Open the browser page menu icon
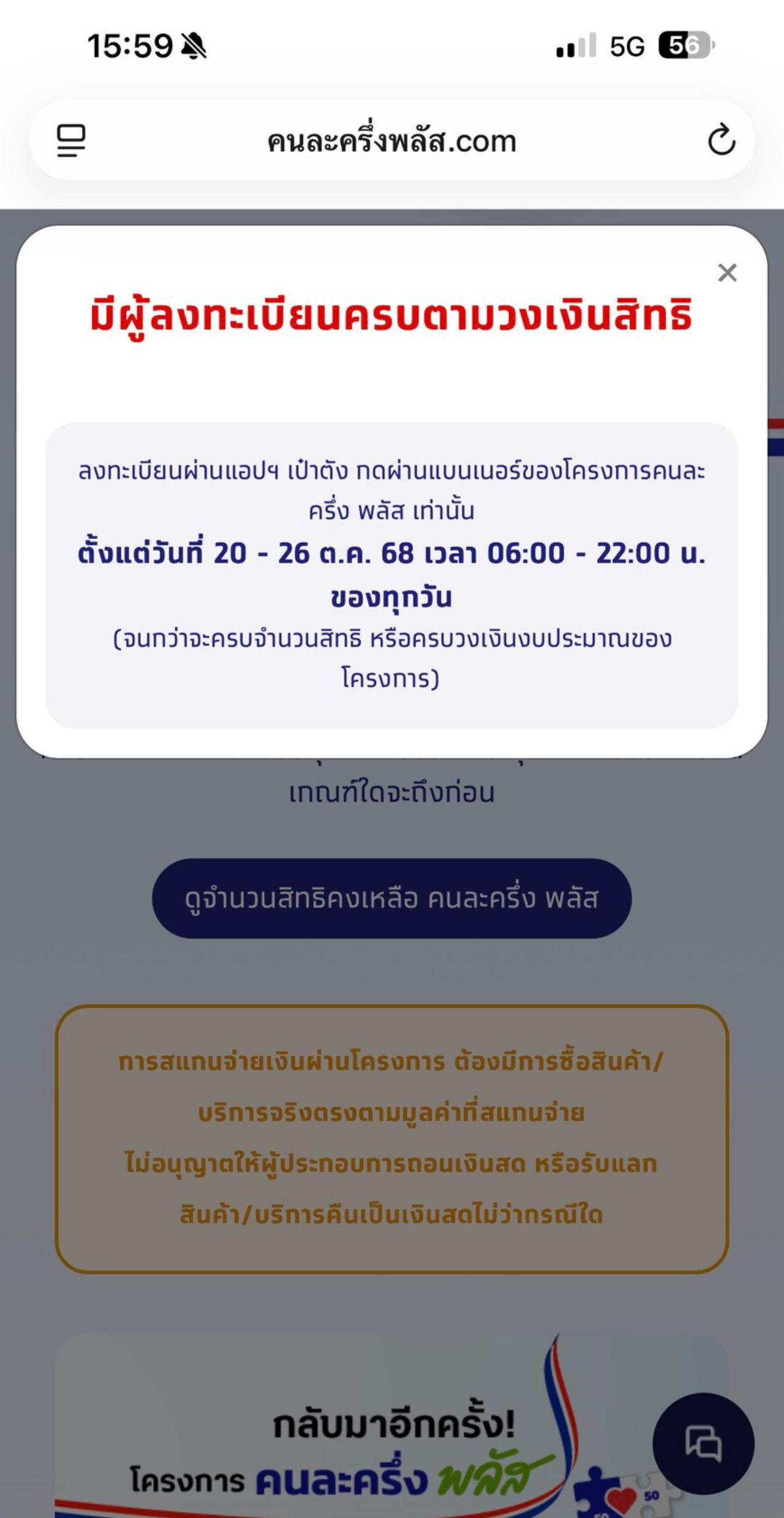Screen dimensions: 784x1518 point(71,140)
